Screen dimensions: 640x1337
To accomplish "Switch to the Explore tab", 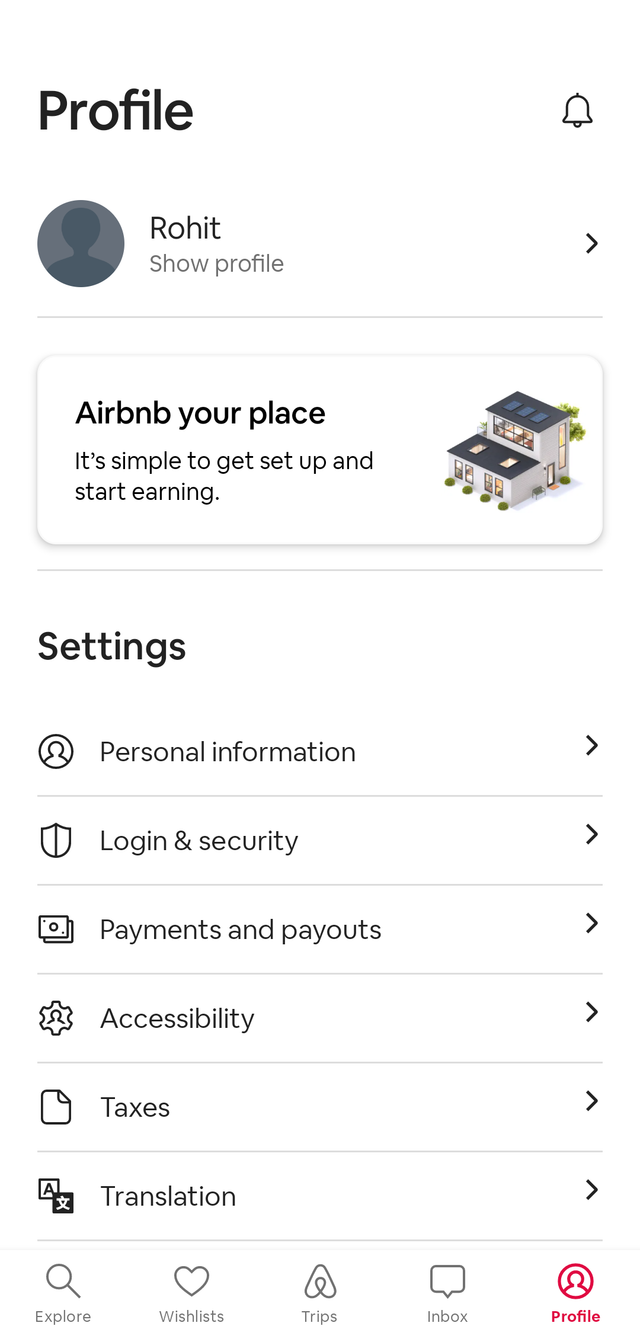I will point(63,1292).
